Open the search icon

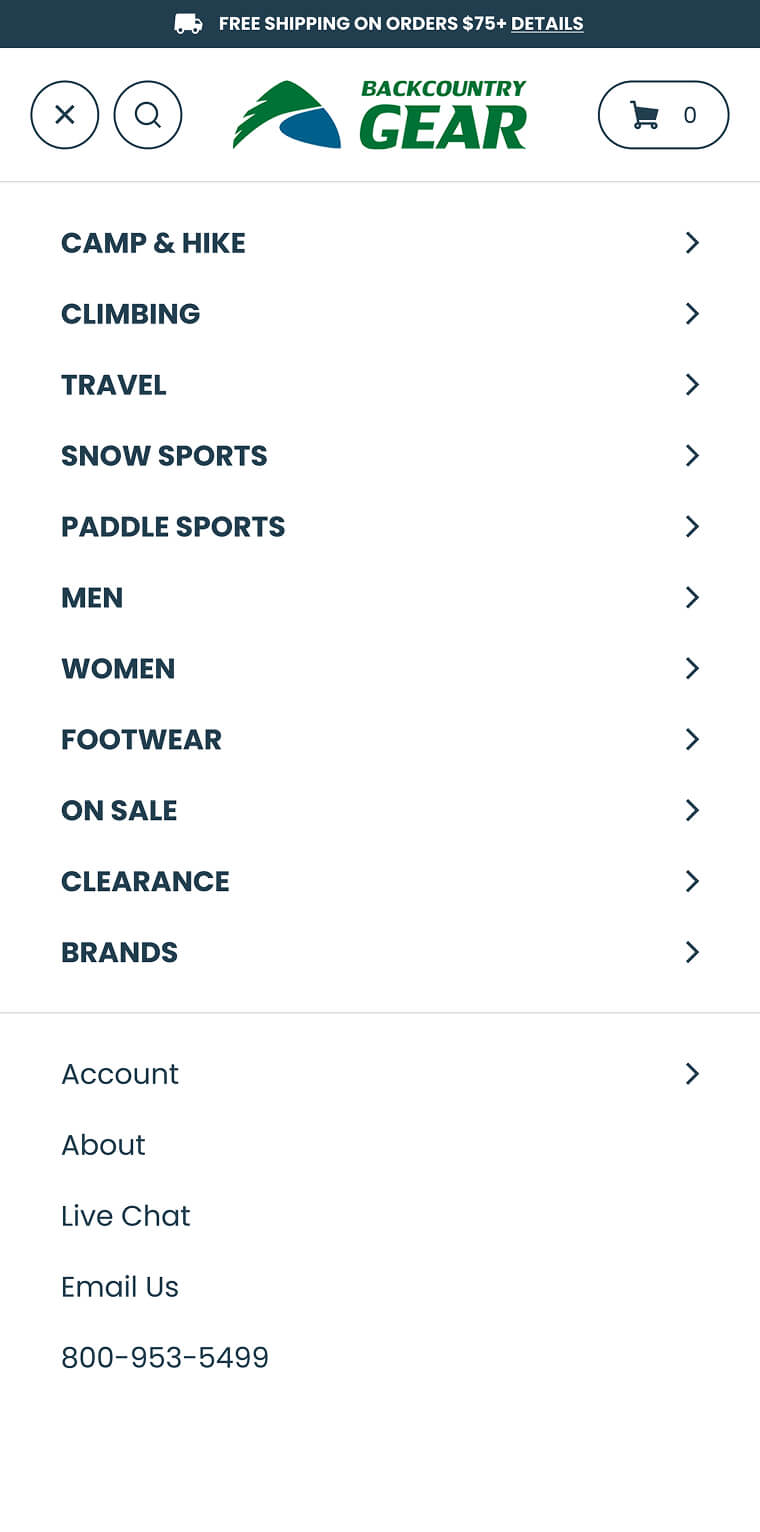click(148, 115)
